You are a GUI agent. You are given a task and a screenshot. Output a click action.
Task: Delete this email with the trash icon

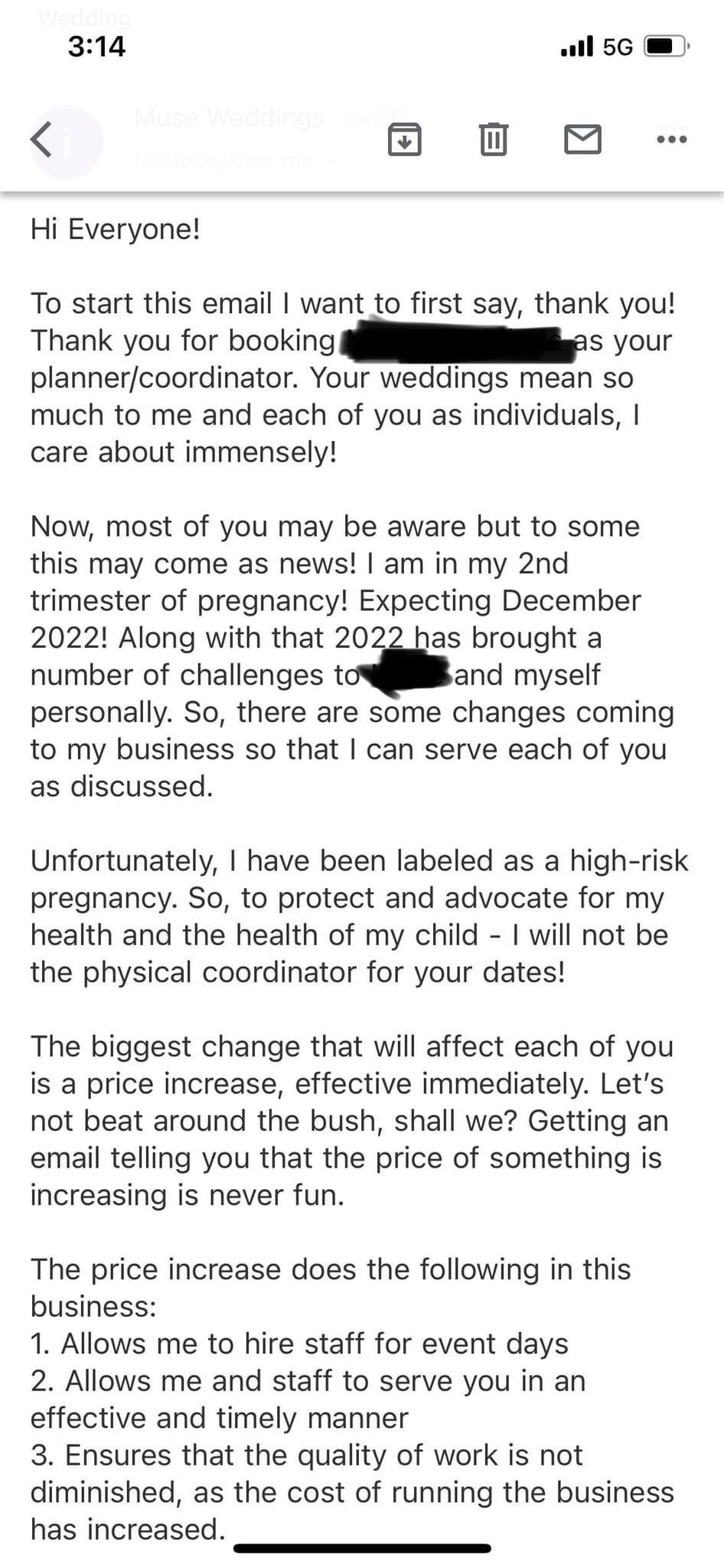point(493,139)
